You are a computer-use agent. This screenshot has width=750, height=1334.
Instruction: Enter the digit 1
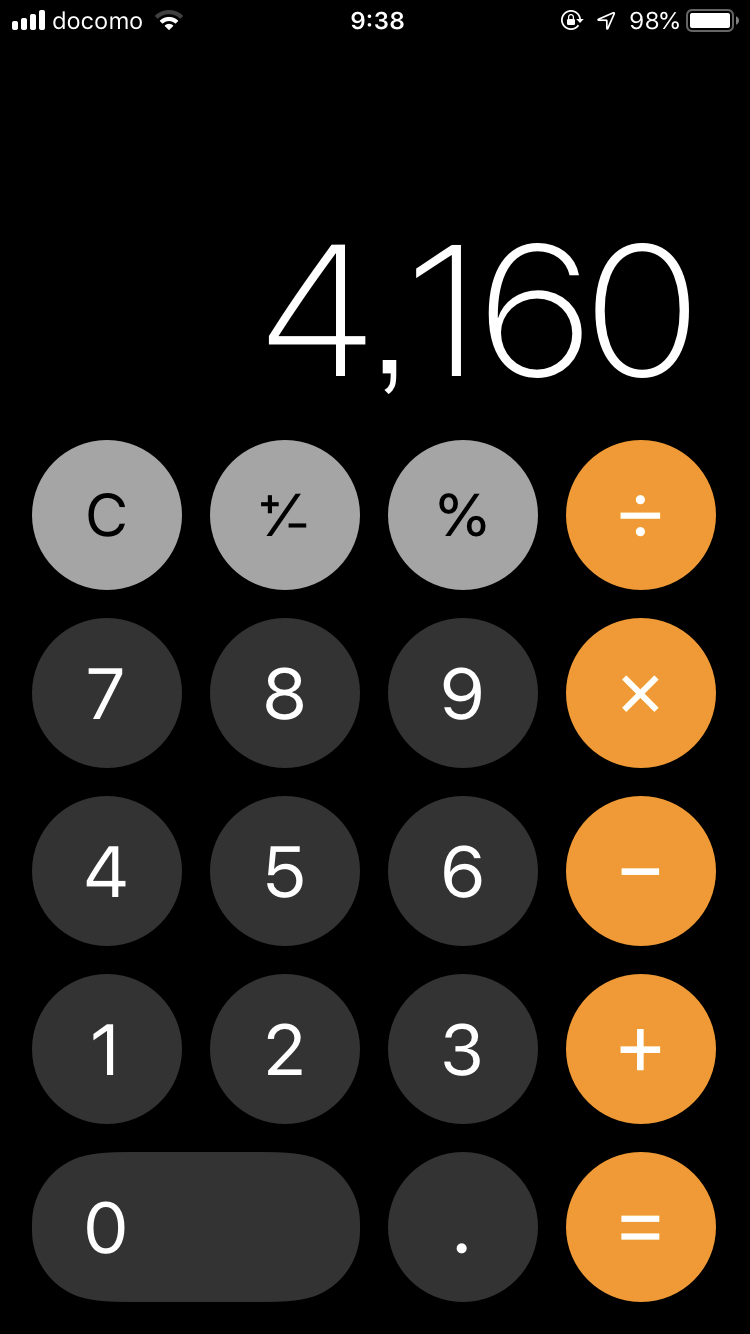pos(107,1049)
